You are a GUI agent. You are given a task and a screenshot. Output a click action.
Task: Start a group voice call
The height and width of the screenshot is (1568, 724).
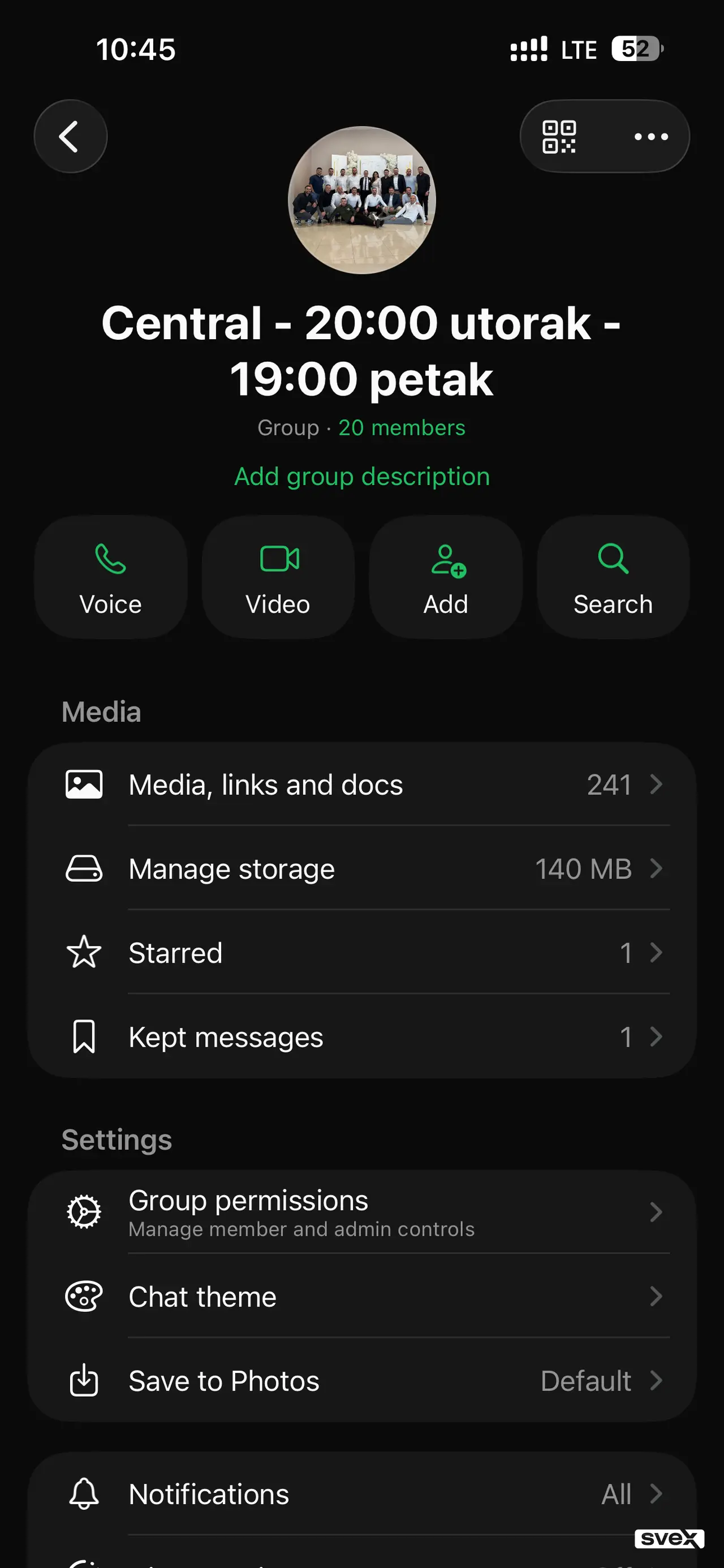[x=111, y=577]
